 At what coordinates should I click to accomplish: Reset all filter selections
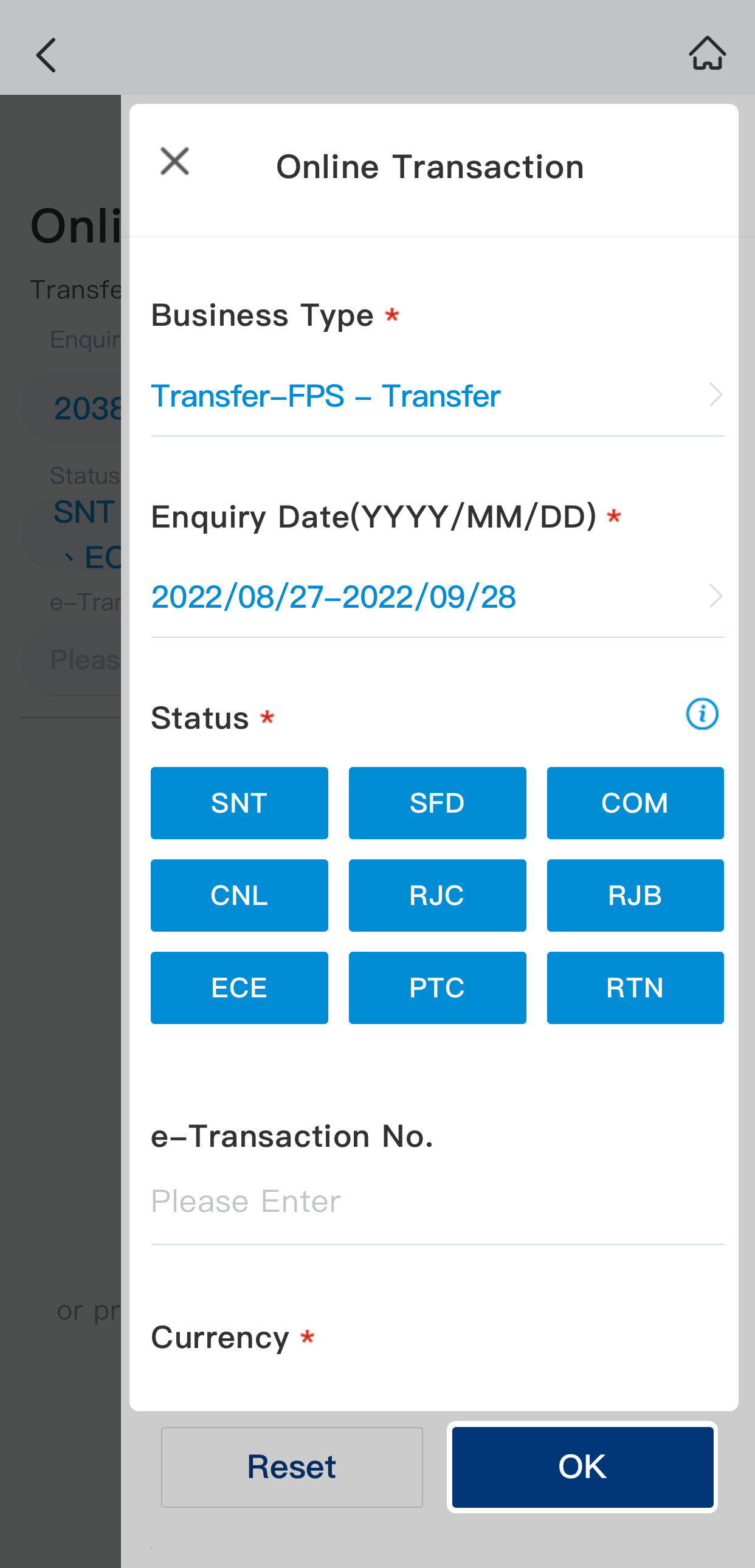292,1467
